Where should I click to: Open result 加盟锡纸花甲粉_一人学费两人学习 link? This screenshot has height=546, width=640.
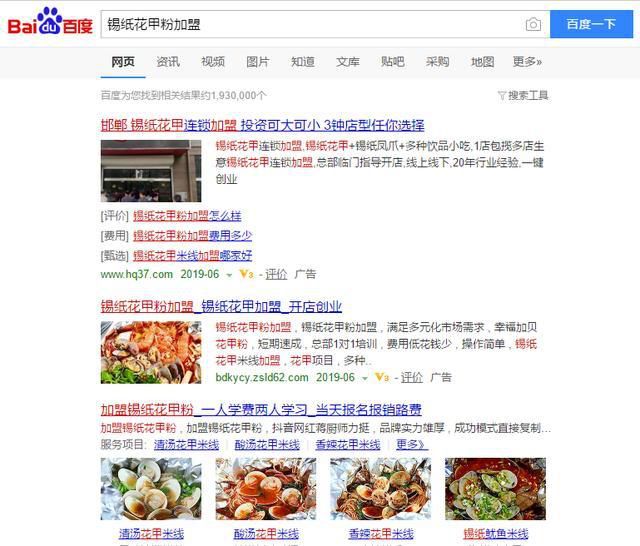coord(261,410)
